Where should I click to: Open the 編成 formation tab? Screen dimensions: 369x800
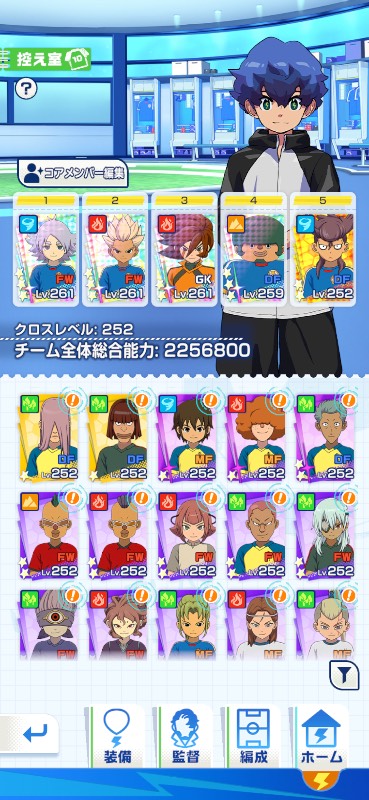pyautogui.click(x=253, y=736)
